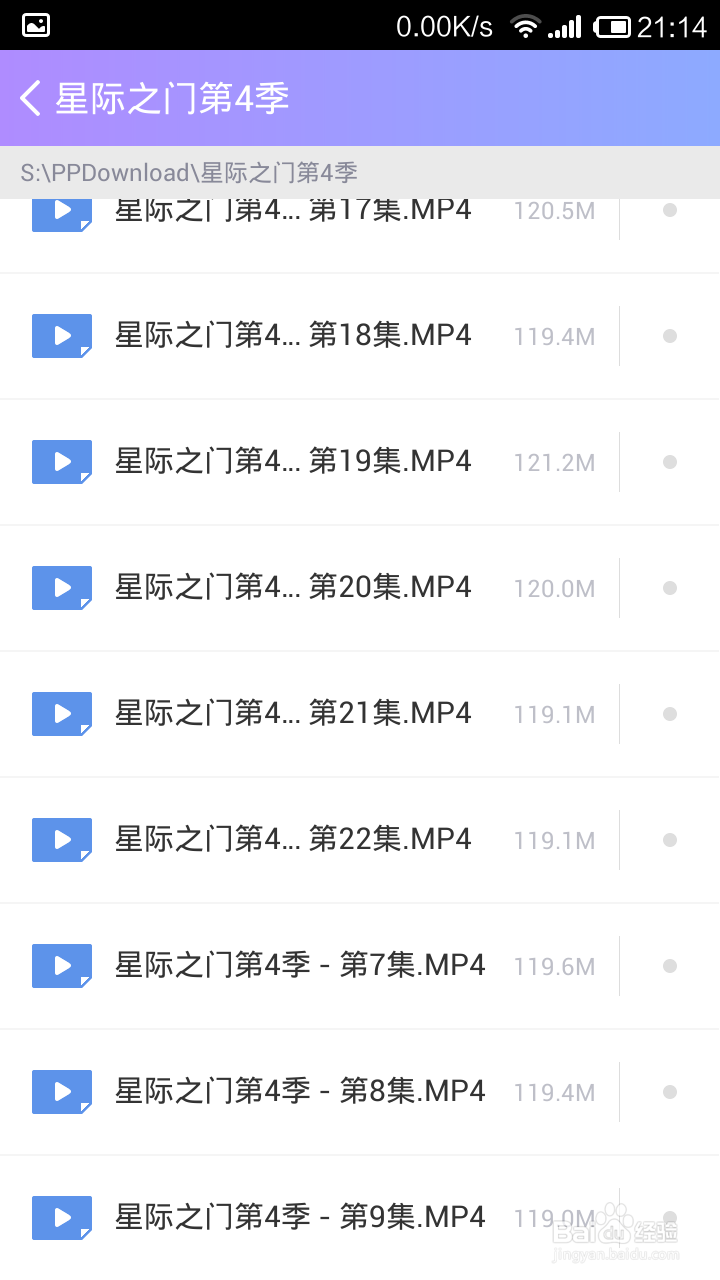Tap the 119.4M size label of 第18集
The width and height of the screenshot is (720, 1280).
[553, 335]
